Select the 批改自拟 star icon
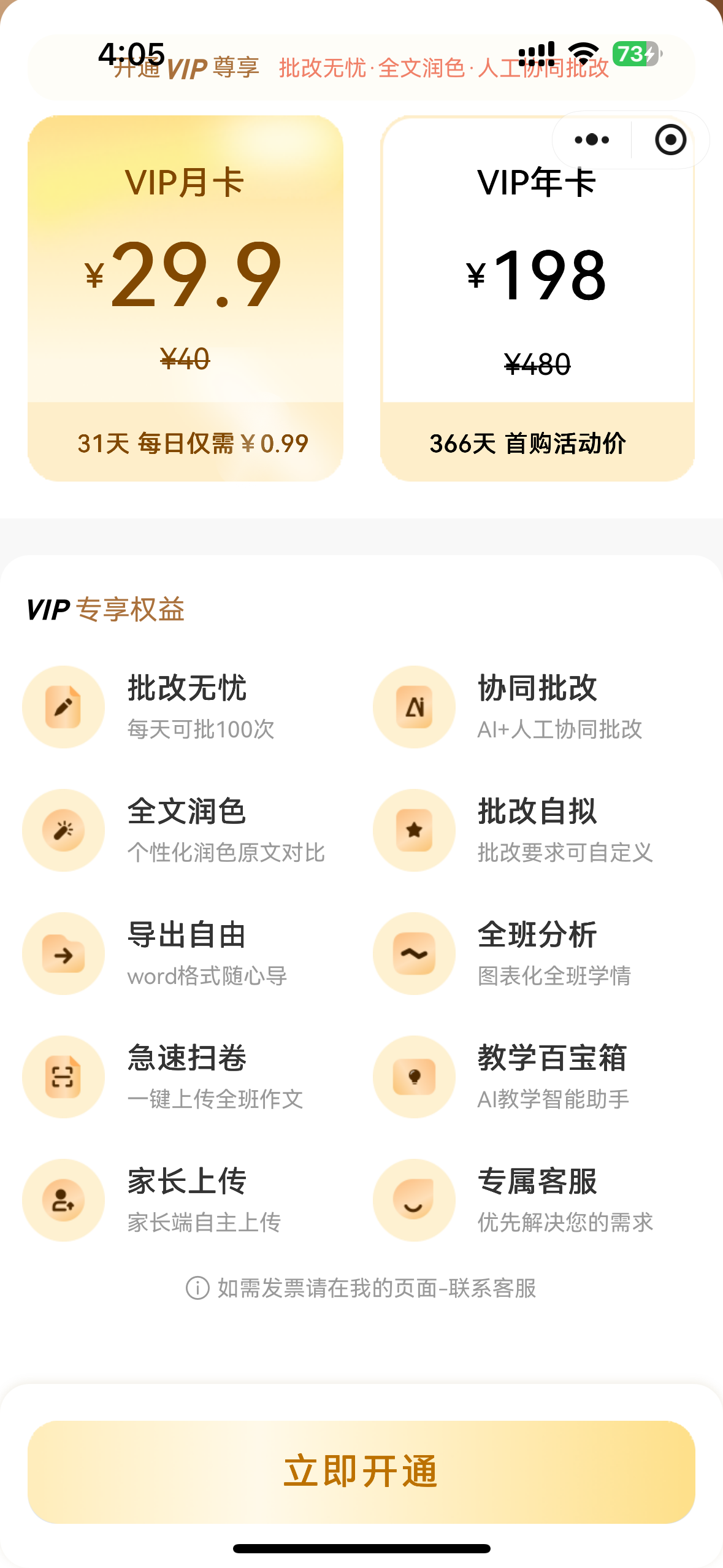The width and height of the screenshot is (723, 1568). [414, 830]
